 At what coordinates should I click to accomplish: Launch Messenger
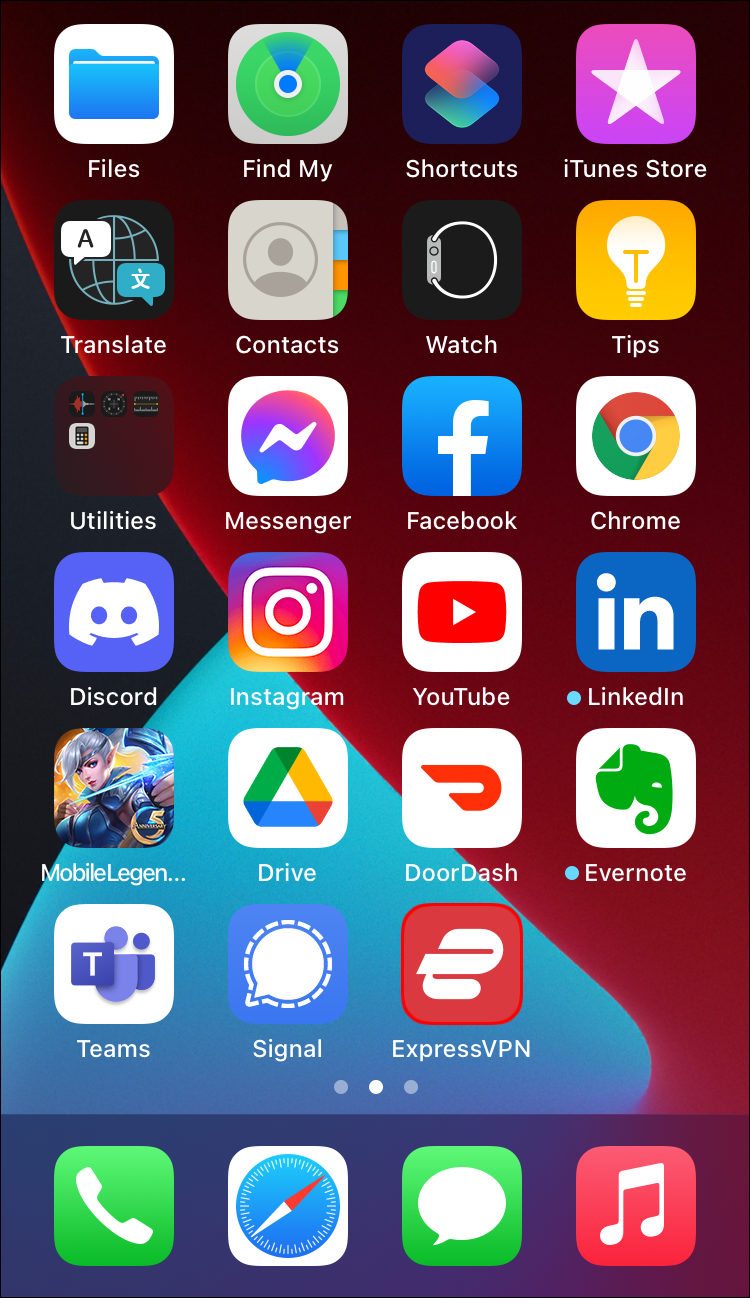(288, 436)
